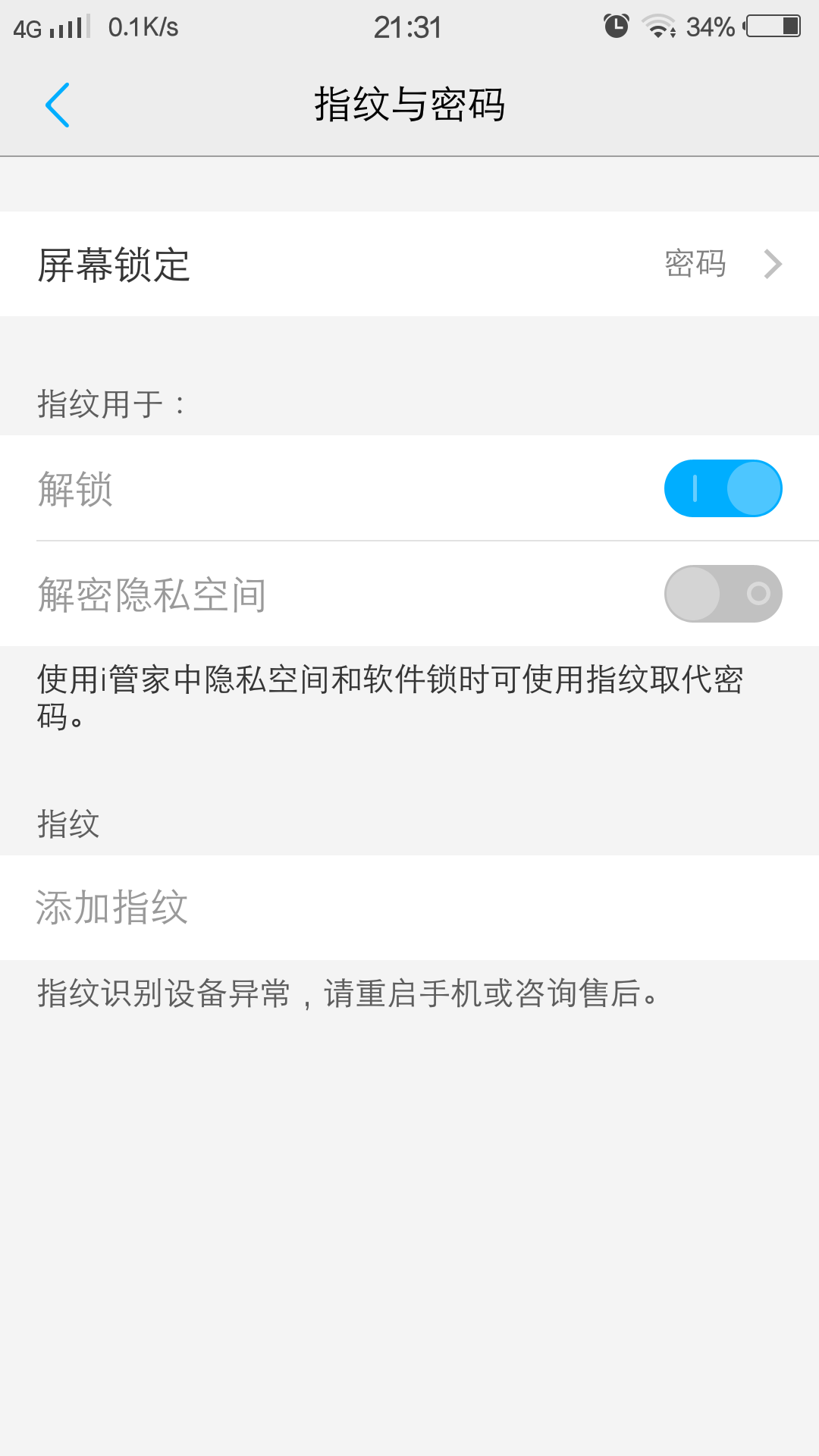Screen dimensions: 819x1456
Task: Enable the 解密隐私空间 toggle
Action: point(723,594)
